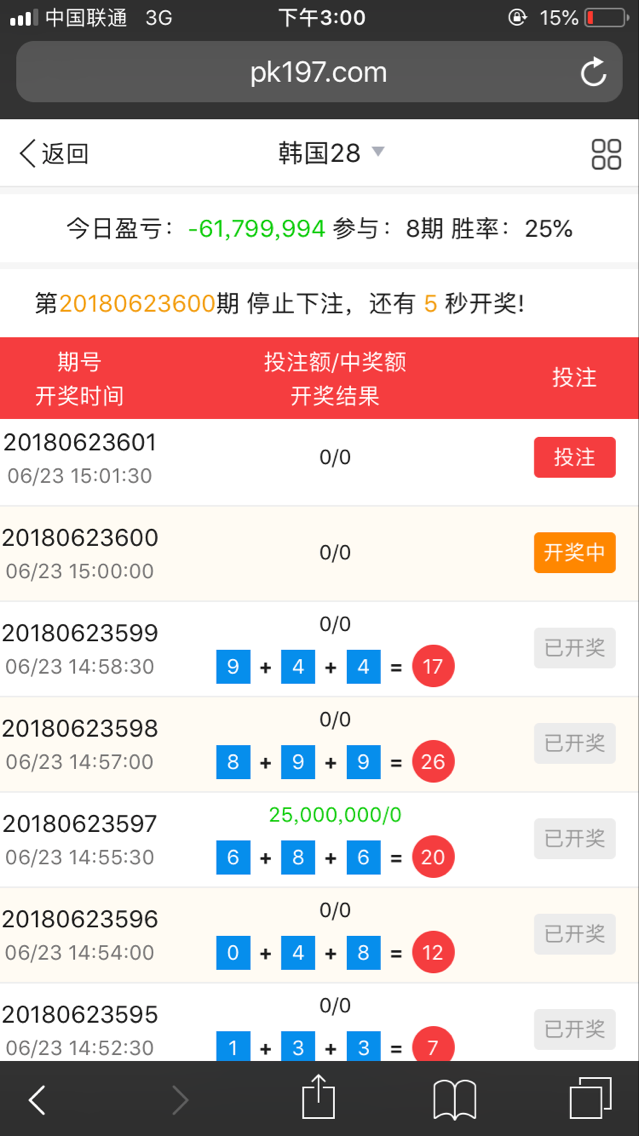Go back in Safari browser history
The width and height of the screenshot is (639, 1136).
(37, 1100)
